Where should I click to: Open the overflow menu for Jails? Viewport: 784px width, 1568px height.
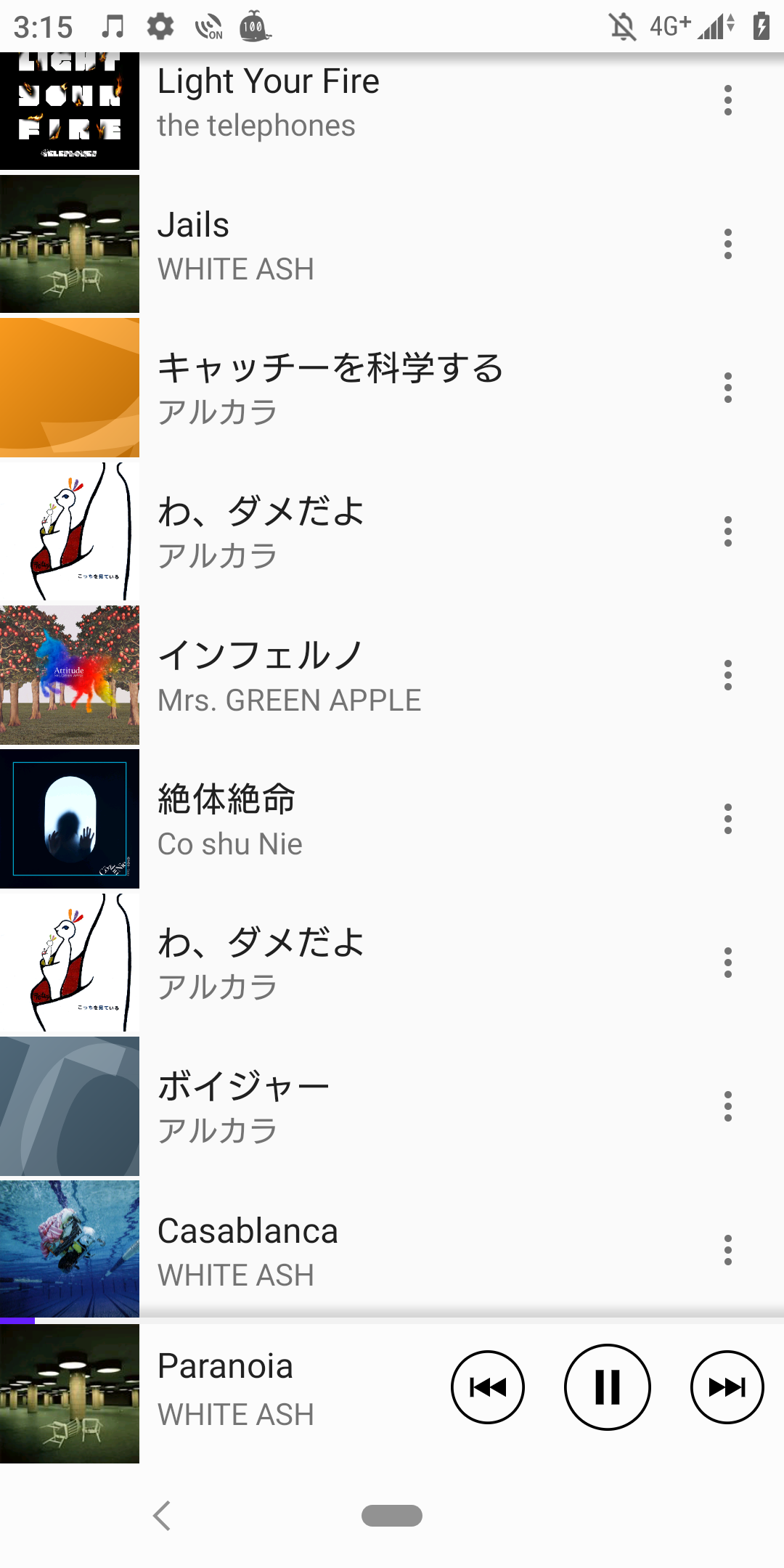click(727, 244)
